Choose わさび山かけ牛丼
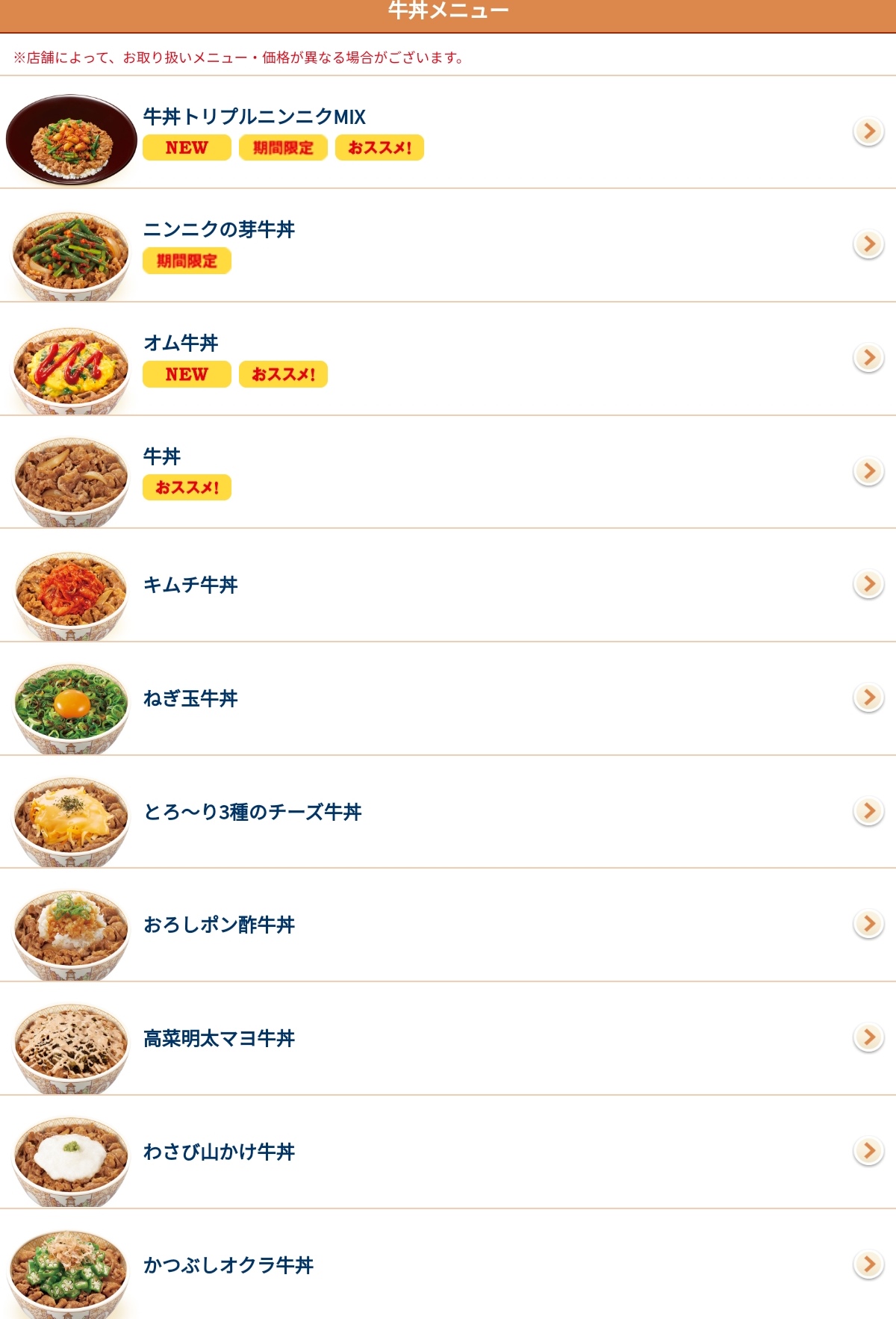Screen dimensions: 896x1319 point(219,1152)
